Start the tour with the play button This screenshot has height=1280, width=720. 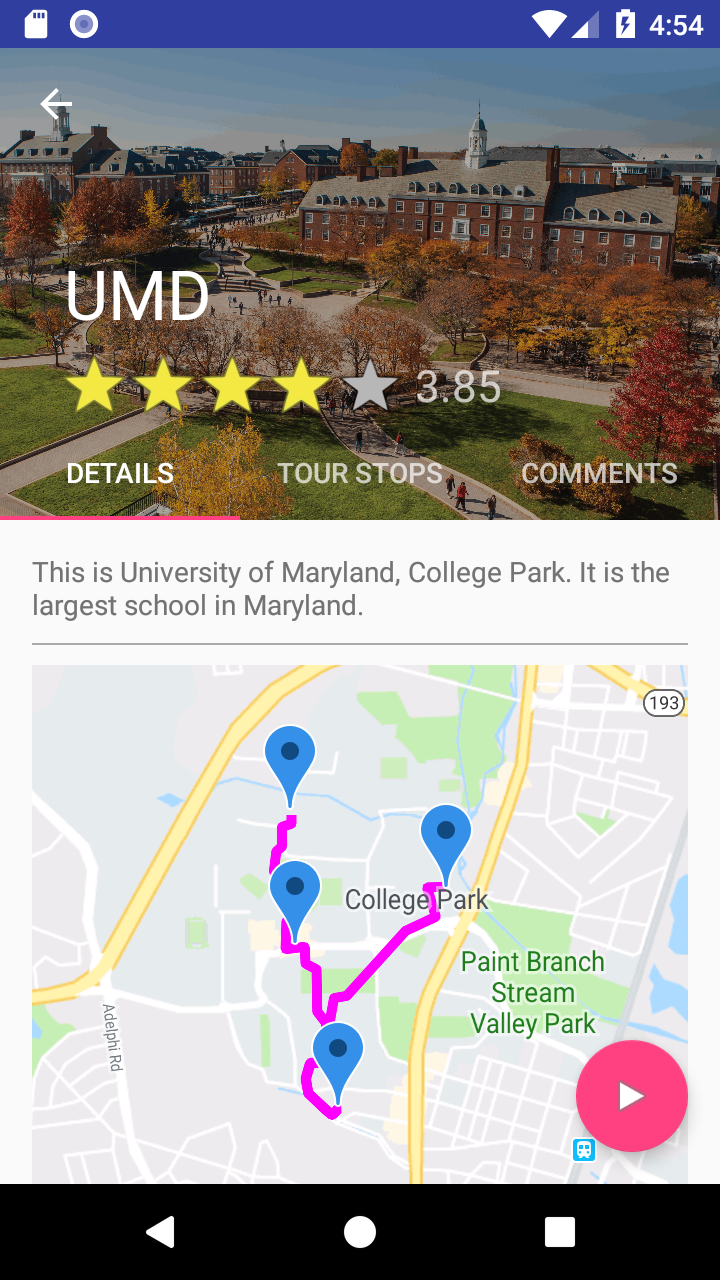coord(631,1096)
